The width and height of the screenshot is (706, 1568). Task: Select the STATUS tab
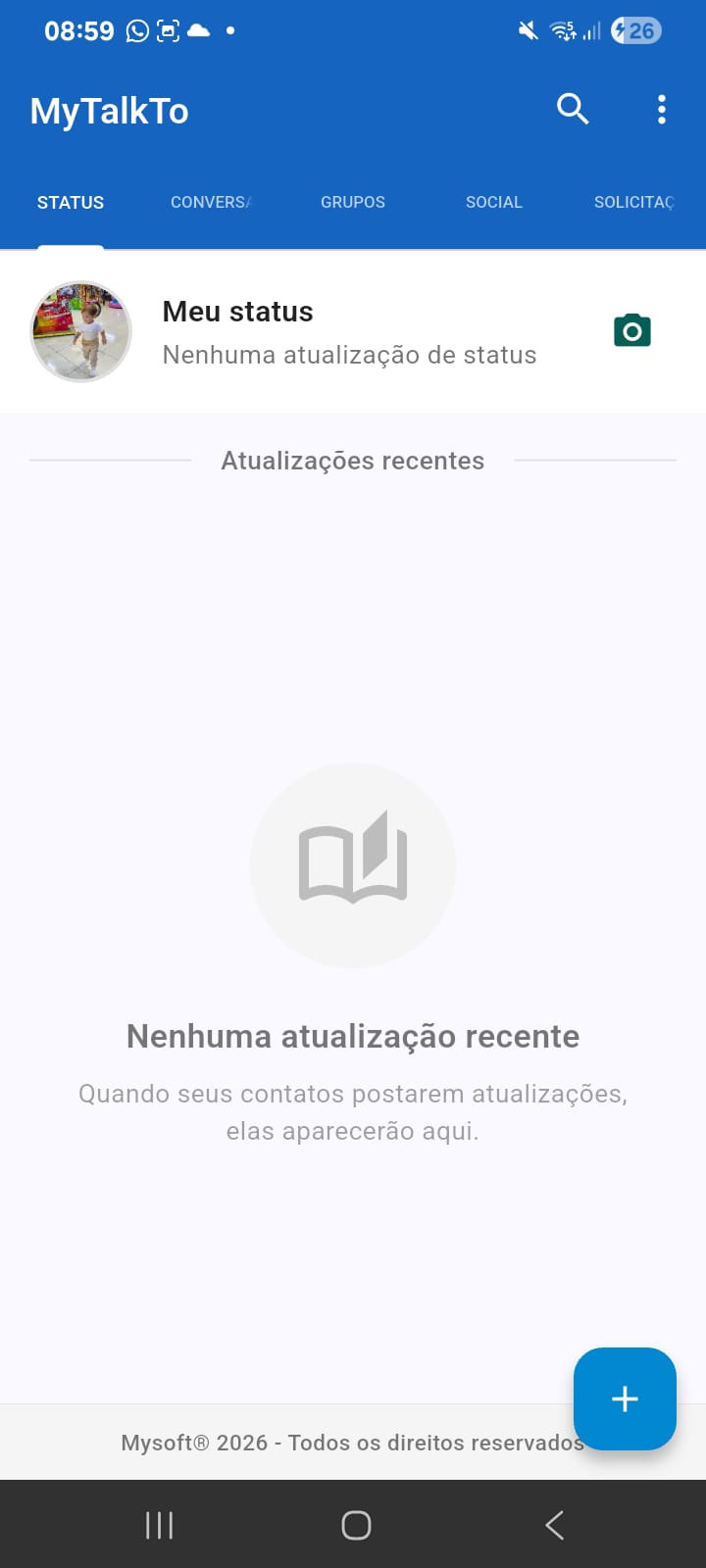pyautogui.click(x=71, y=202)
